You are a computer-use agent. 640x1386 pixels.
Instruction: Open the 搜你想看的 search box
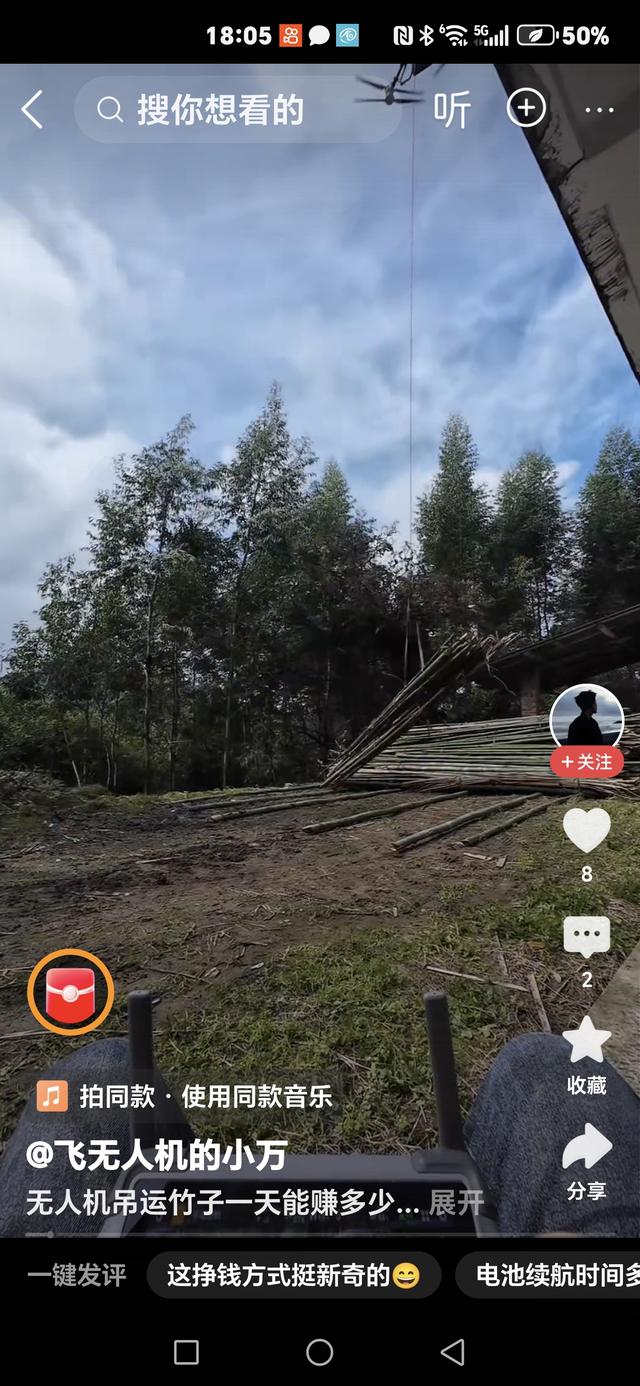(220, 109)
